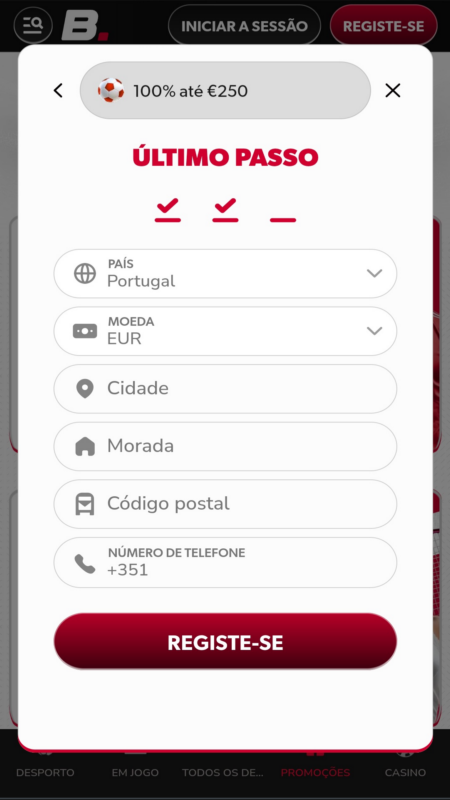Open the Em Jogo tab
Viewport: 450px width, 800px height.
tap(135, 772)
